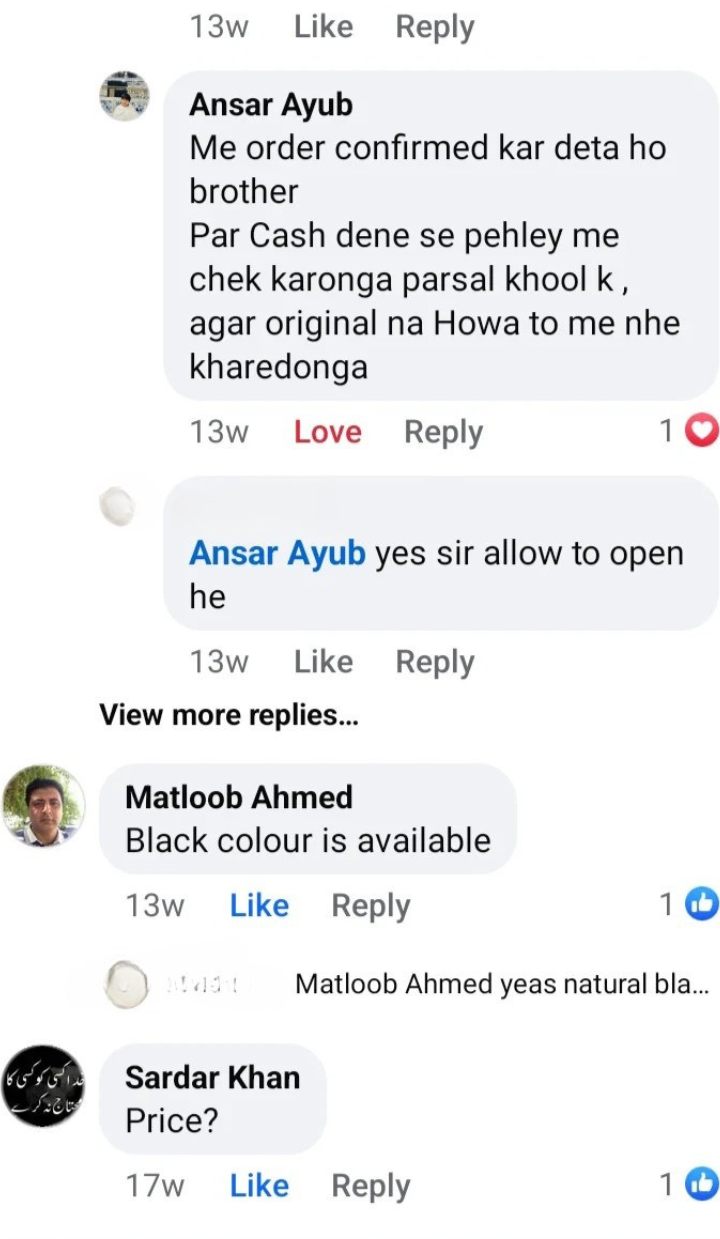This screenshot has height=1239, width=720.
Task: Tap Love under Ansar Ayub's comment
Action: tap(327, 432)
